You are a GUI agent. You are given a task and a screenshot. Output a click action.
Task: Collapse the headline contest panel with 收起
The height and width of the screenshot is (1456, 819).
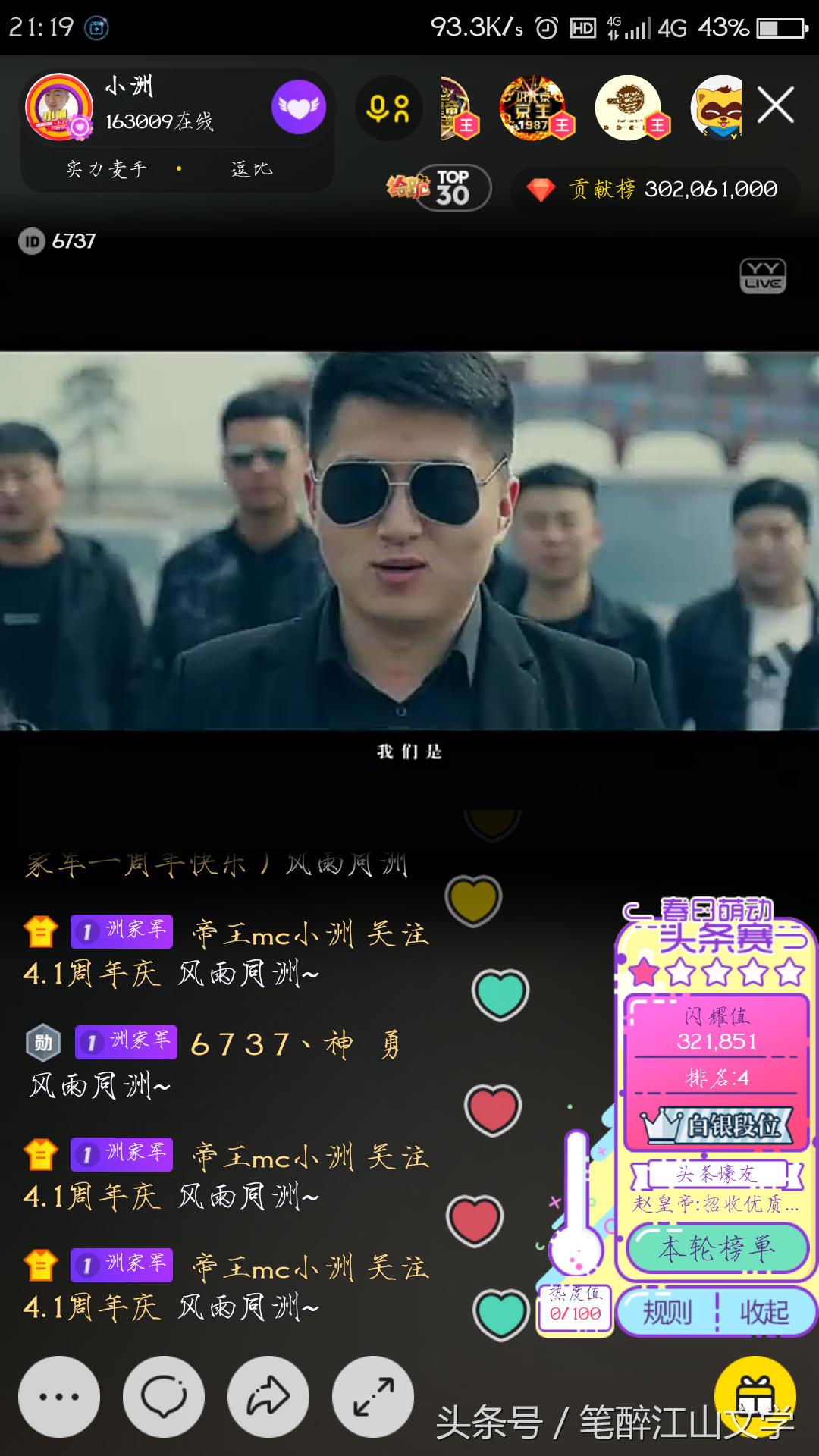[764, 1311]
